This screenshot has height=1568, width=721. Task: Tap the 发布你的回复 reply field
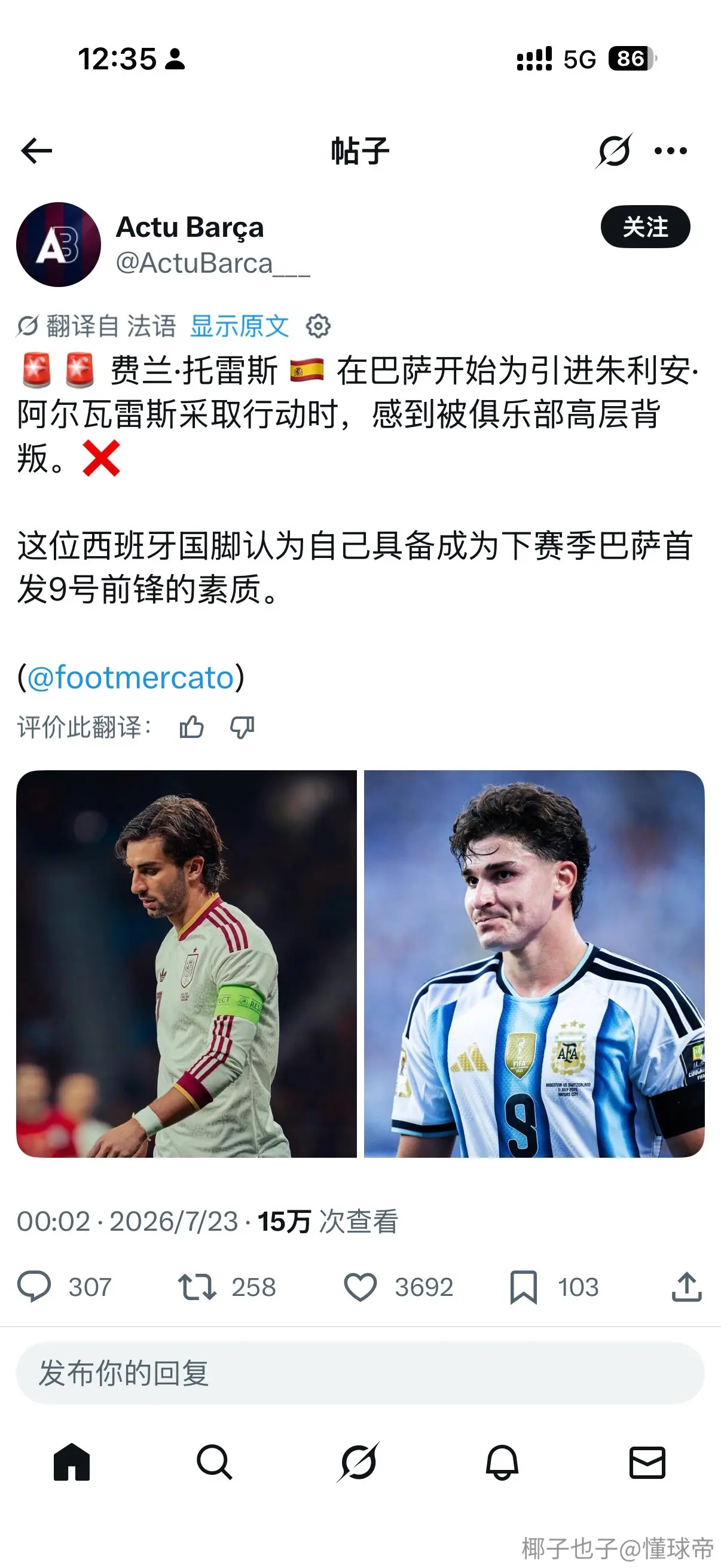tap(360, 1373)
